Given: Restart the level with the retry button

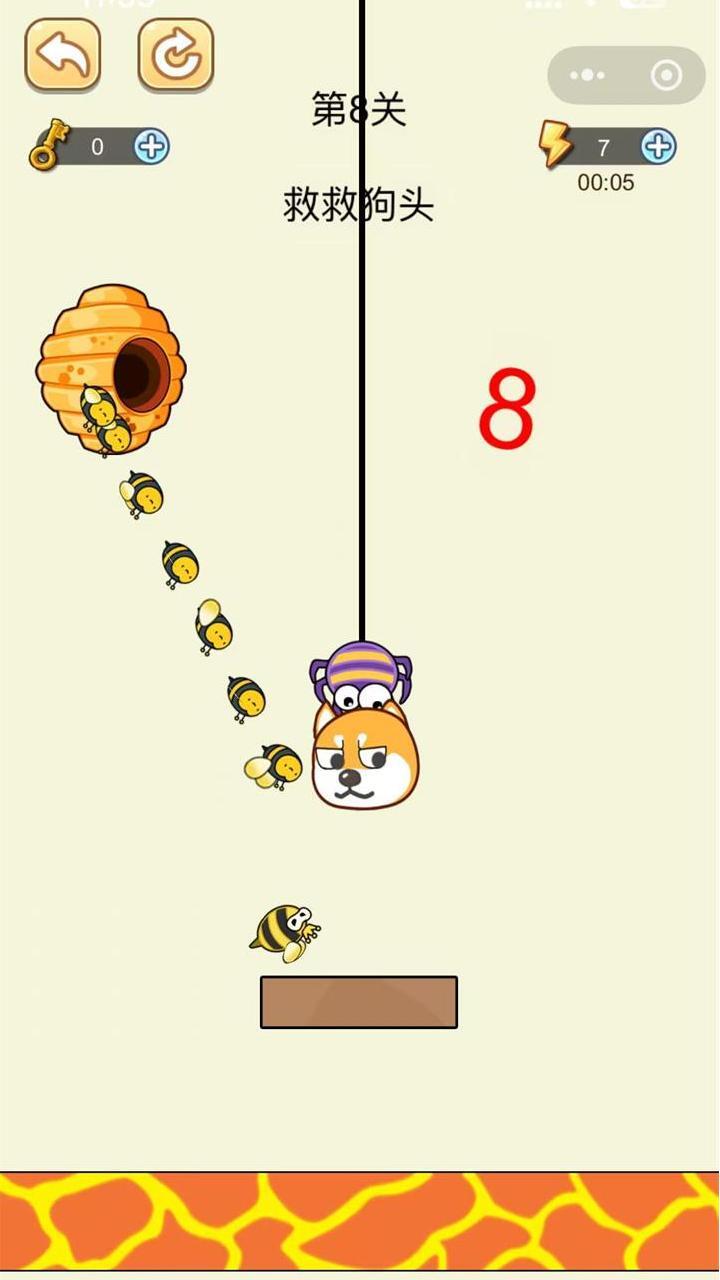Looking at the screenshot, I should 176,54.
